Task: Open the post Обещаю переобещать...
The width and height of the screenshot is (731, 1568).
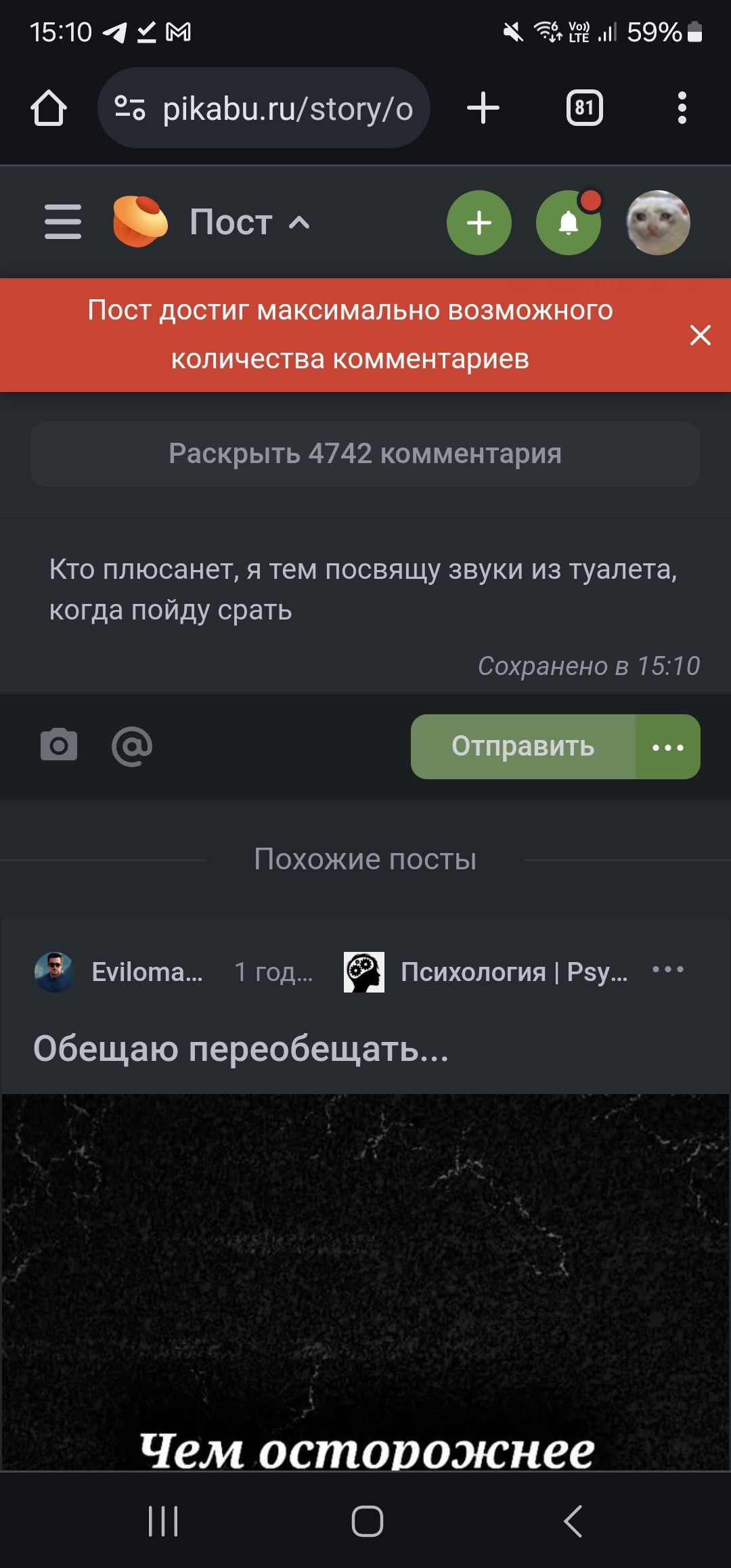Action: pyautogui.click(x=241, y=1049)
